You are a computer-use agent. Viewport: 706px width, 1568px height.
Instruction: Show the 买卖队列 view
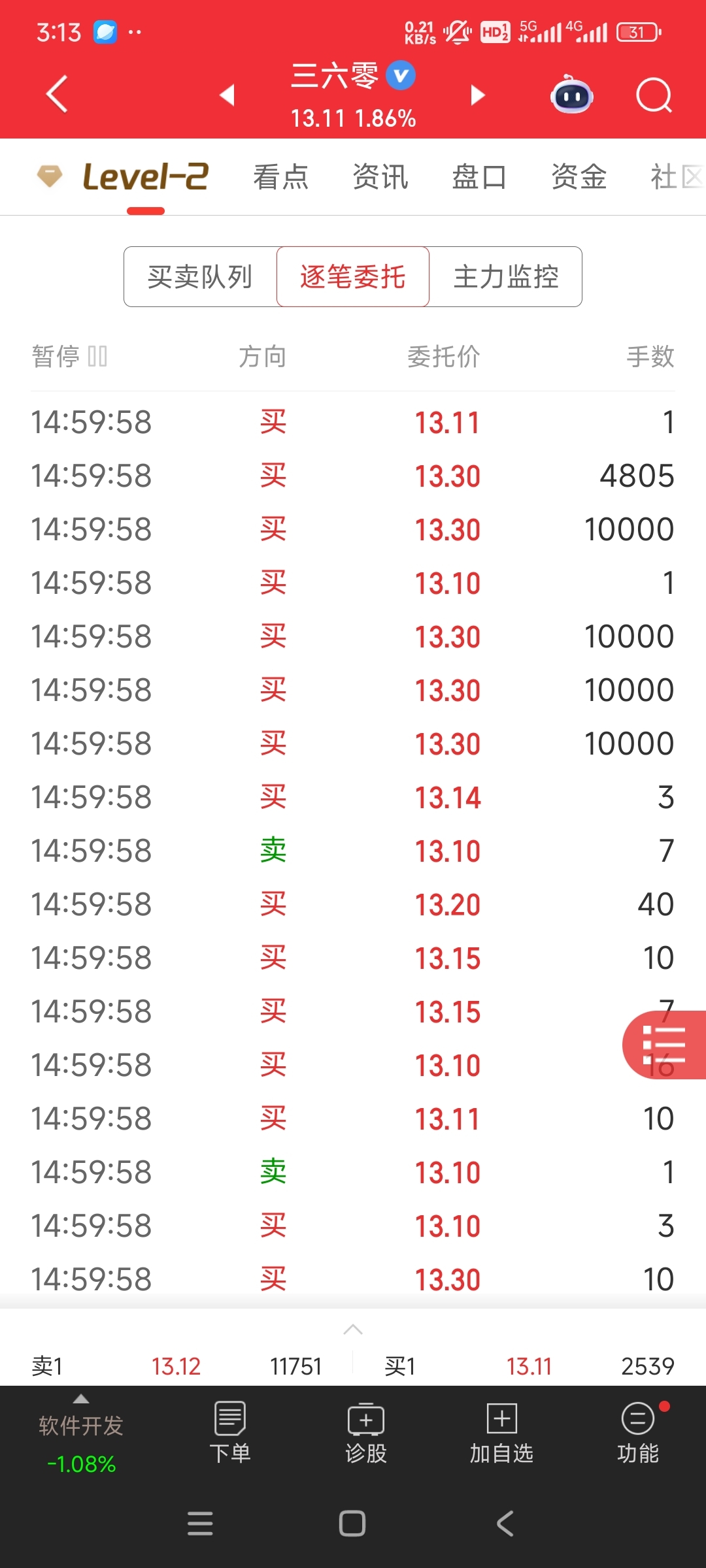(x=200, y=277)
